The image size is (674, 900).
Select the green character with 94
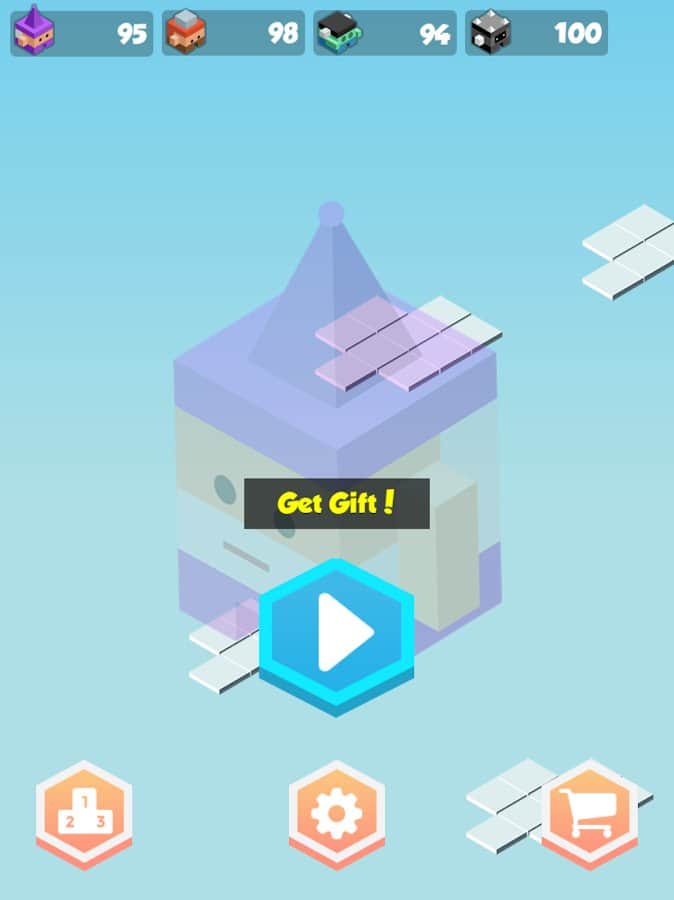click(x=385, y=33)
